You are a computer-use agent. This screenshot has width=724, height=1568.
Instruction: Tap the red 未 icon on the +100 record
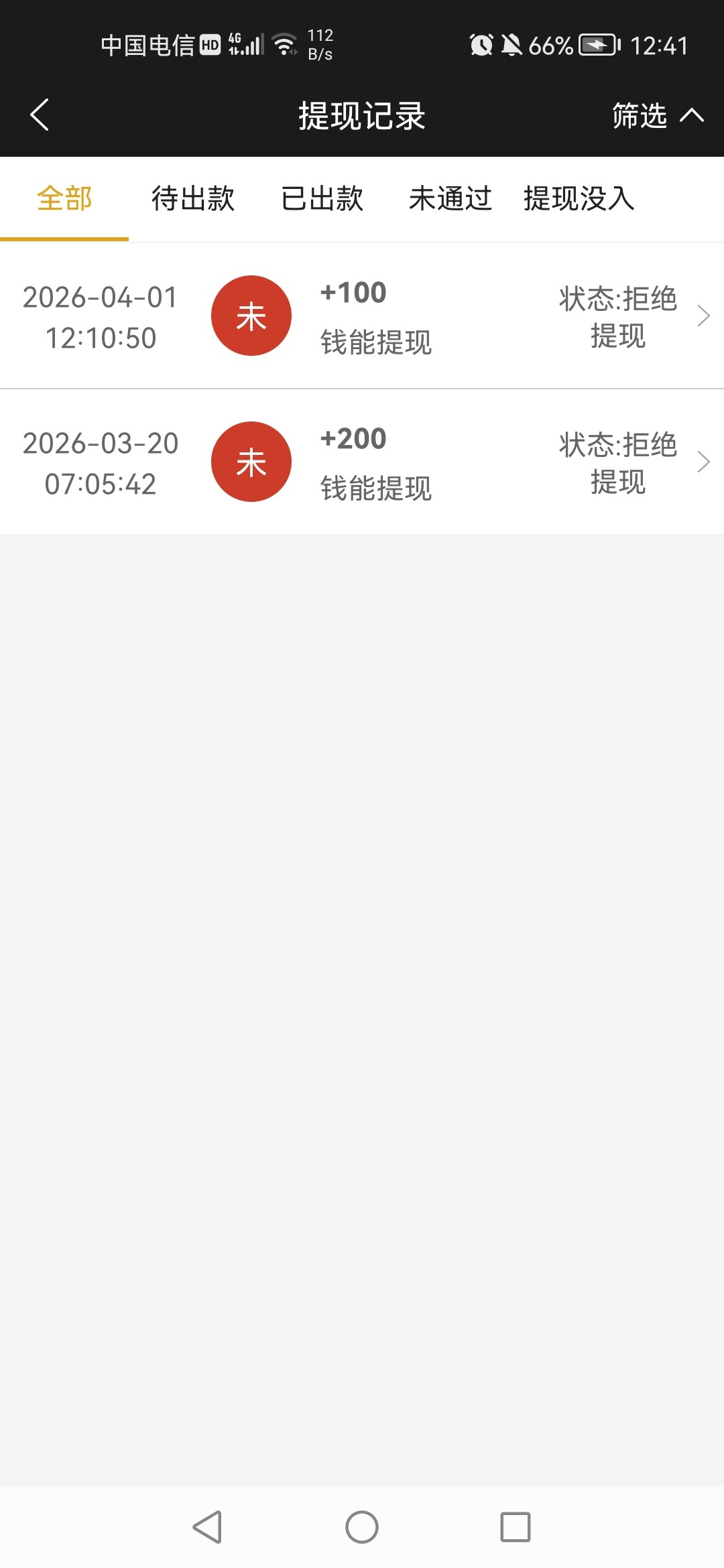(251, 315)
